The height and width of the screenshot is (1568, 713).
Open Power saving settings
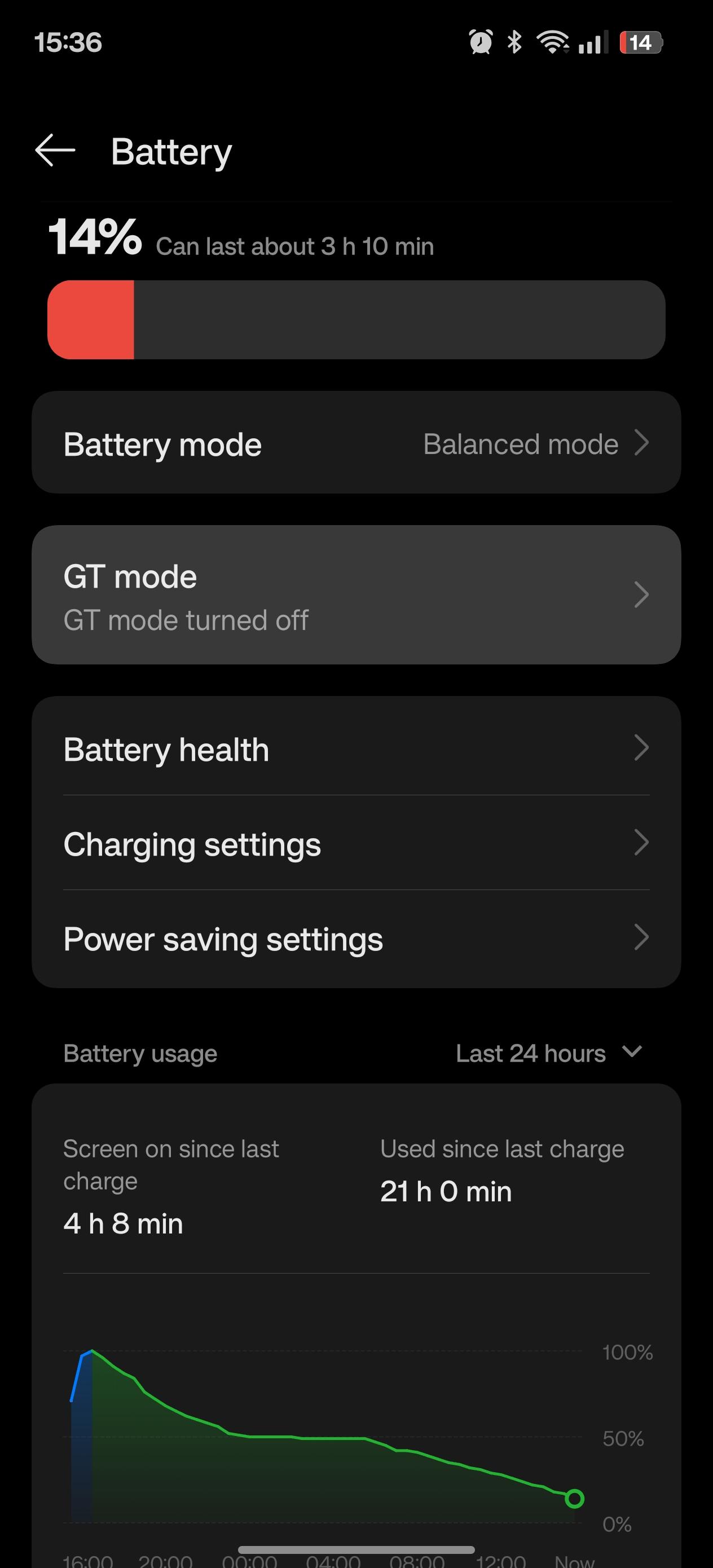(356, 938)
